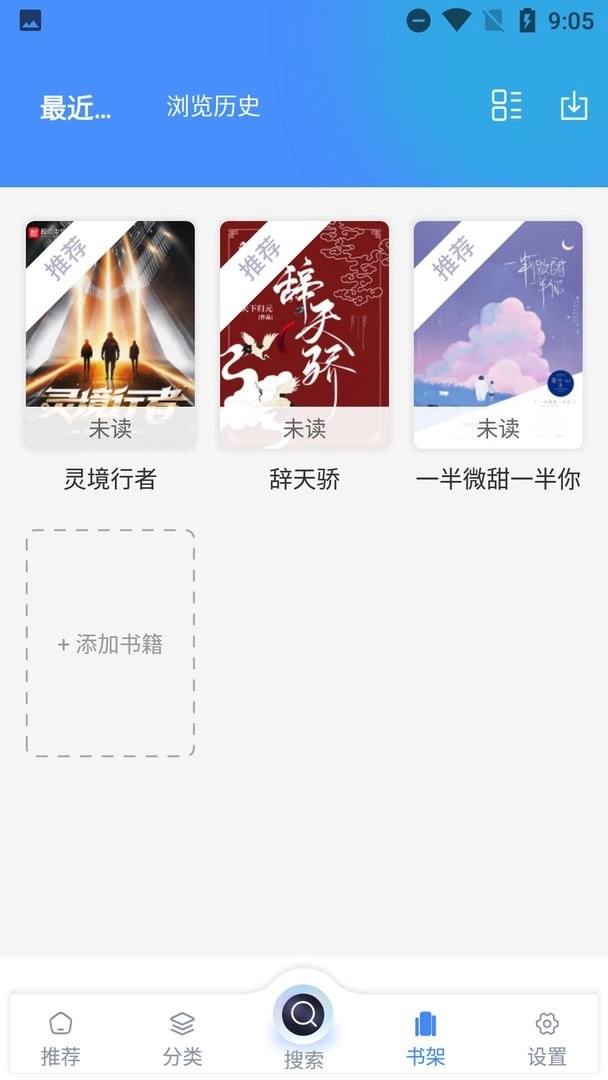Screen dimensions: 608x1080
Task: Switch to the 浏览历史 tab
Action: [x=213, y=106]
